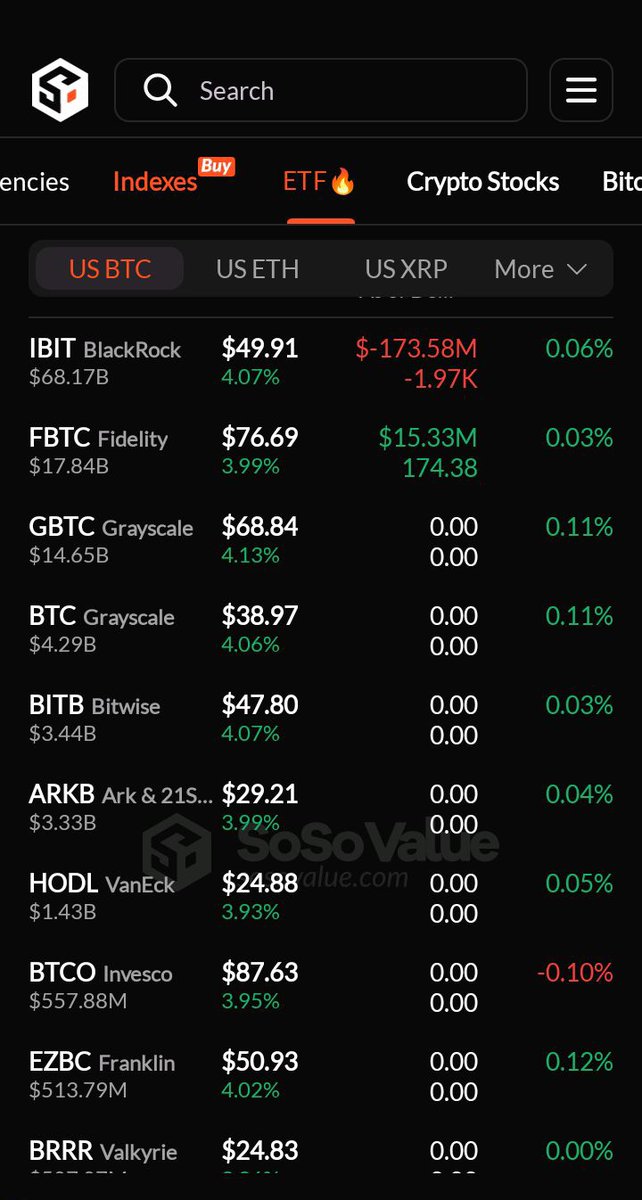The width and height of the screenshot is (642, 1200).
Task: Open the BTC Grayscale row
Action: (x=321, y=630)
